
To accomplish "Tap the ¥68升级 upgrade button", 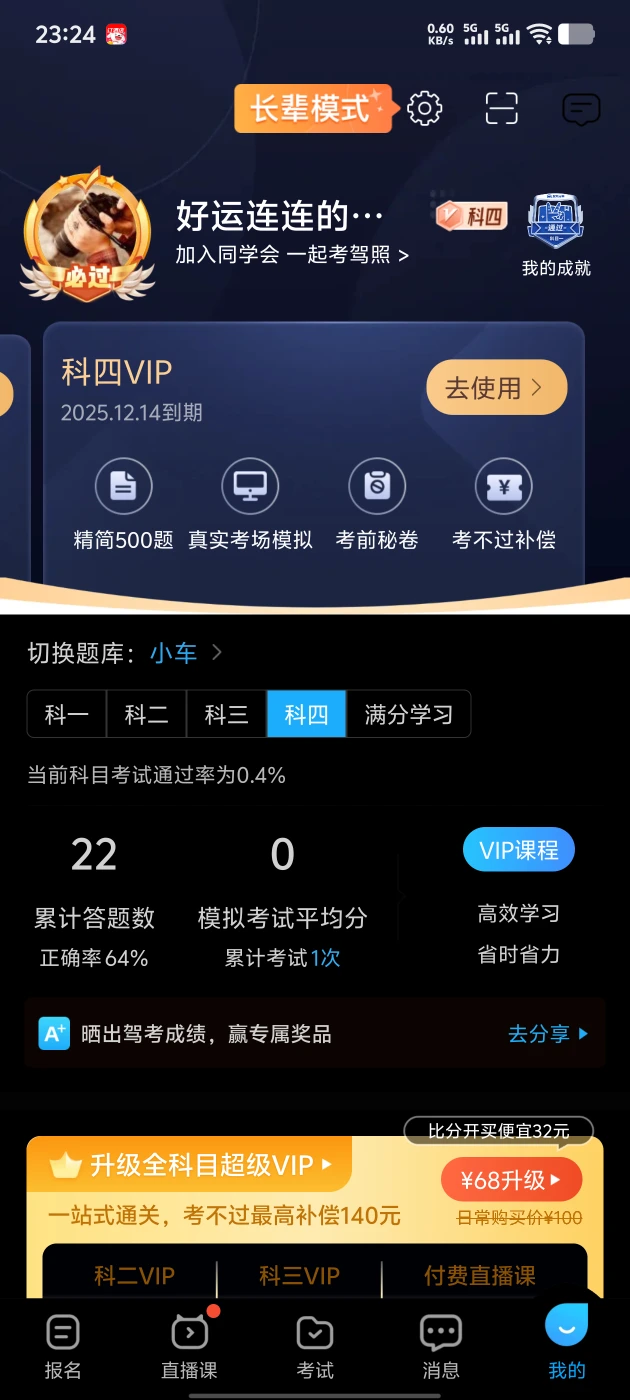I will [x=511, y=1180].
